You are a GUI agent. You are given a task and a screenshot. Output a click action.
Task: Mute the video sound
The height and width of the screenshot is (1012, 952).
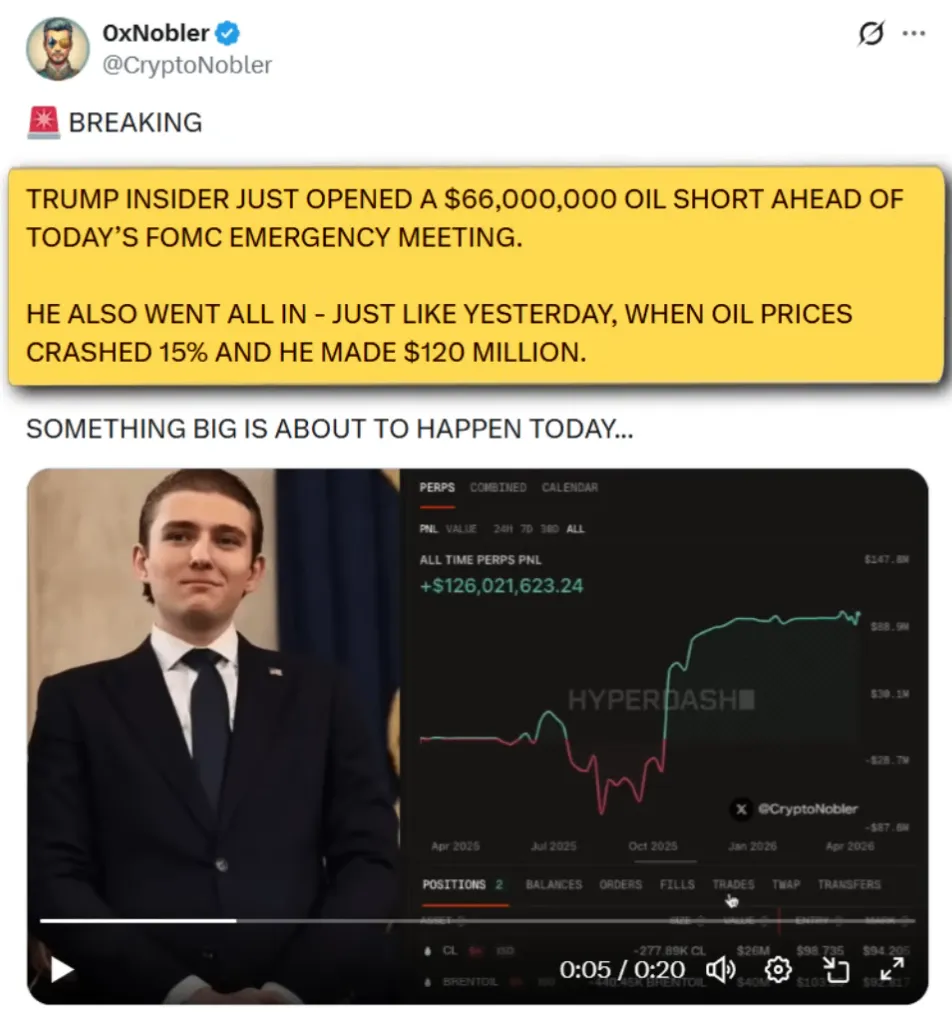[721, 969]
